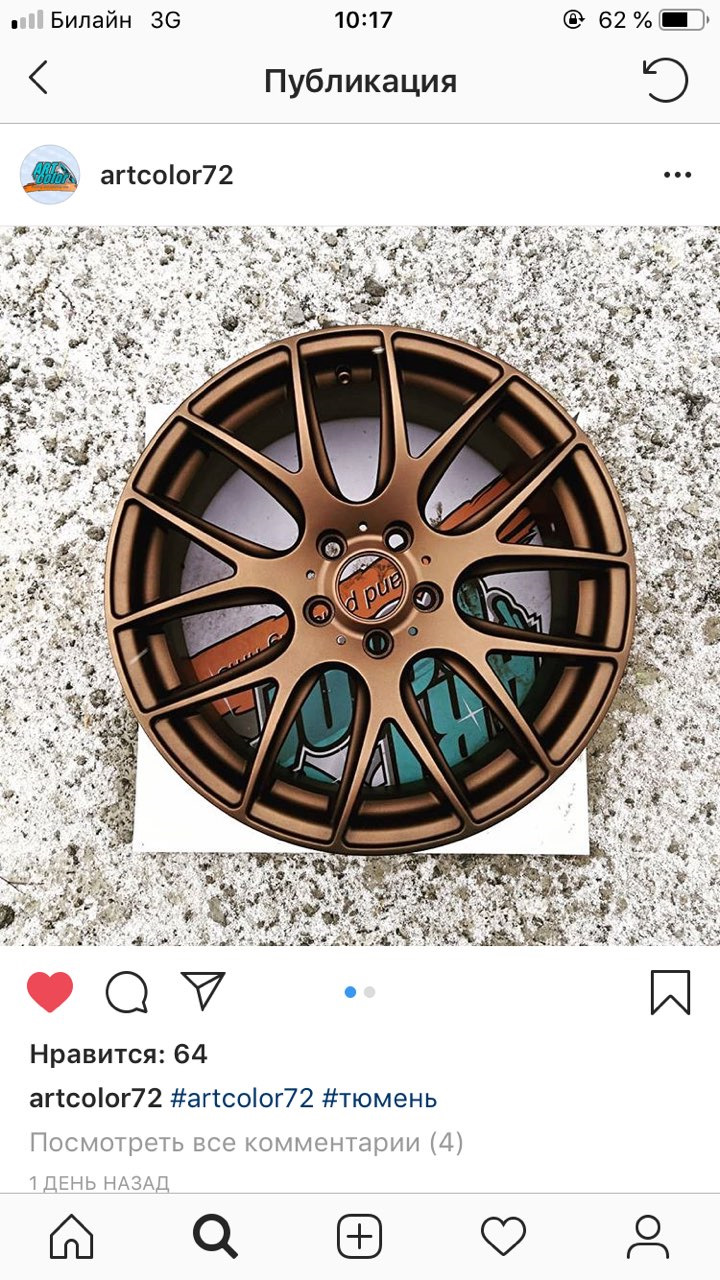
Task: Open the post's three-dot options menu
Action: click(677, 175)
